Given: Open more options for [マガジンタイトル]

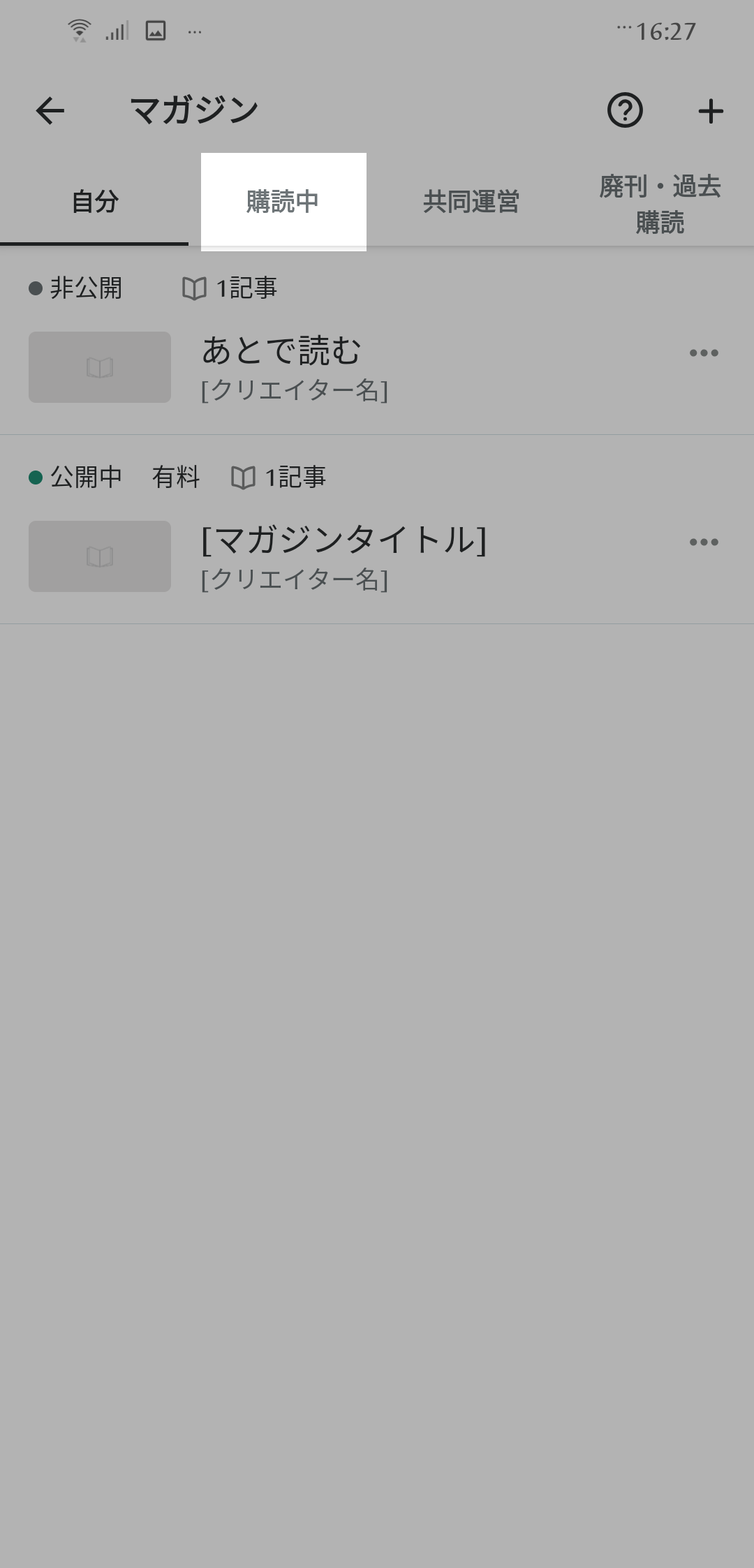Looking at the screenshot, I should point(703,542).
